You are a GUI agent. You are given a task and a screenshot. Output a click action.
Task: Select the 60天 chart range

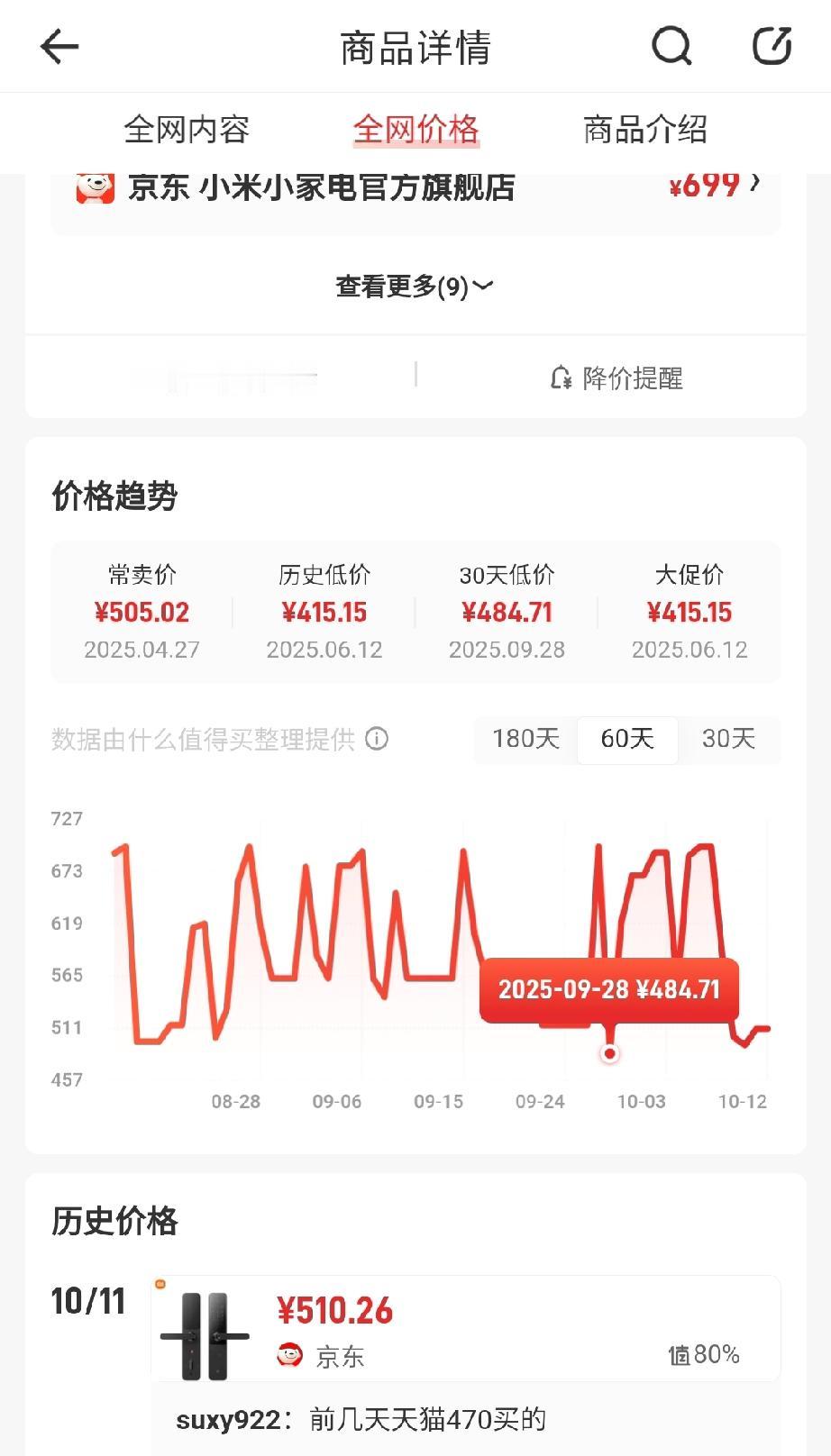pyautogui.click(x=627, y=740)
